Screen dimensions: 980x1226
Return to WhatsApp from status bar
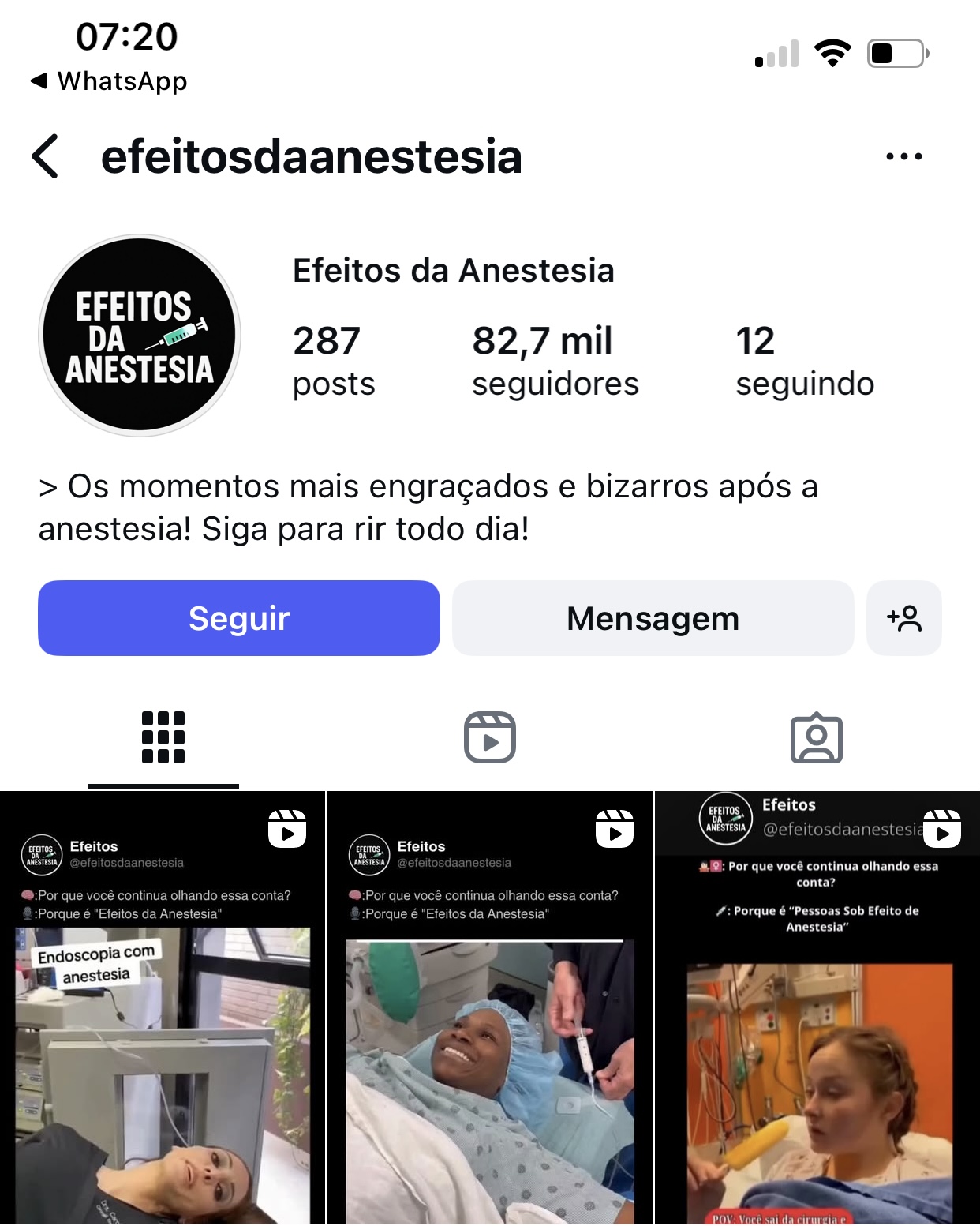pyautogui.click(x=109, y=81)
